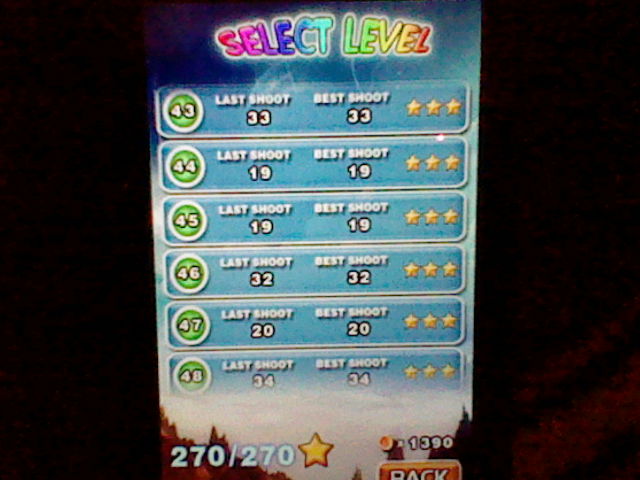Image resolution: width=640 pixels, height=480 pixels.
Task: Pick level 47 from the list
Action: pyautogui.click(x=190, y=326)
